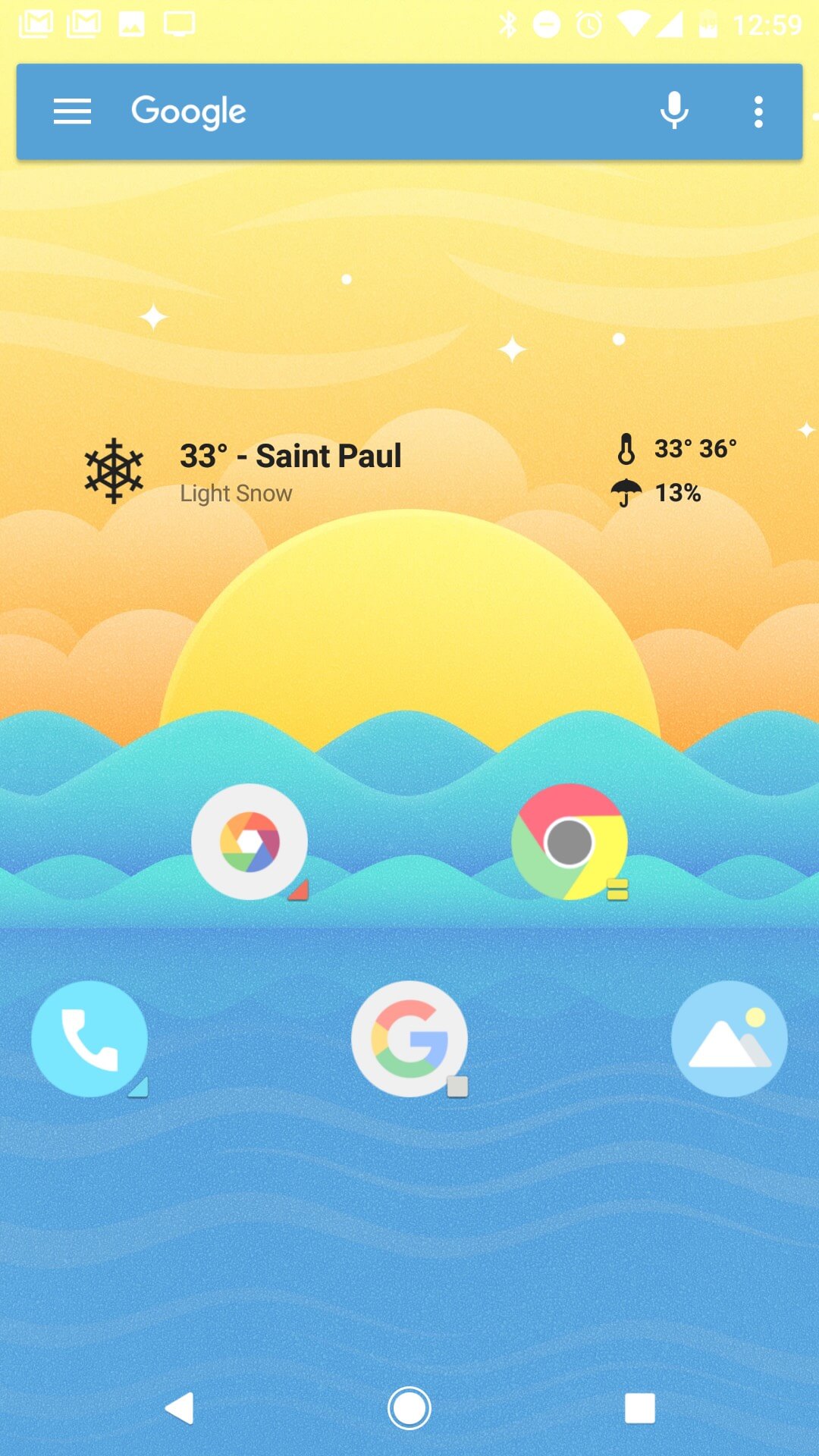
Task: Launch the camera app icon
Action: pos(249,842)
